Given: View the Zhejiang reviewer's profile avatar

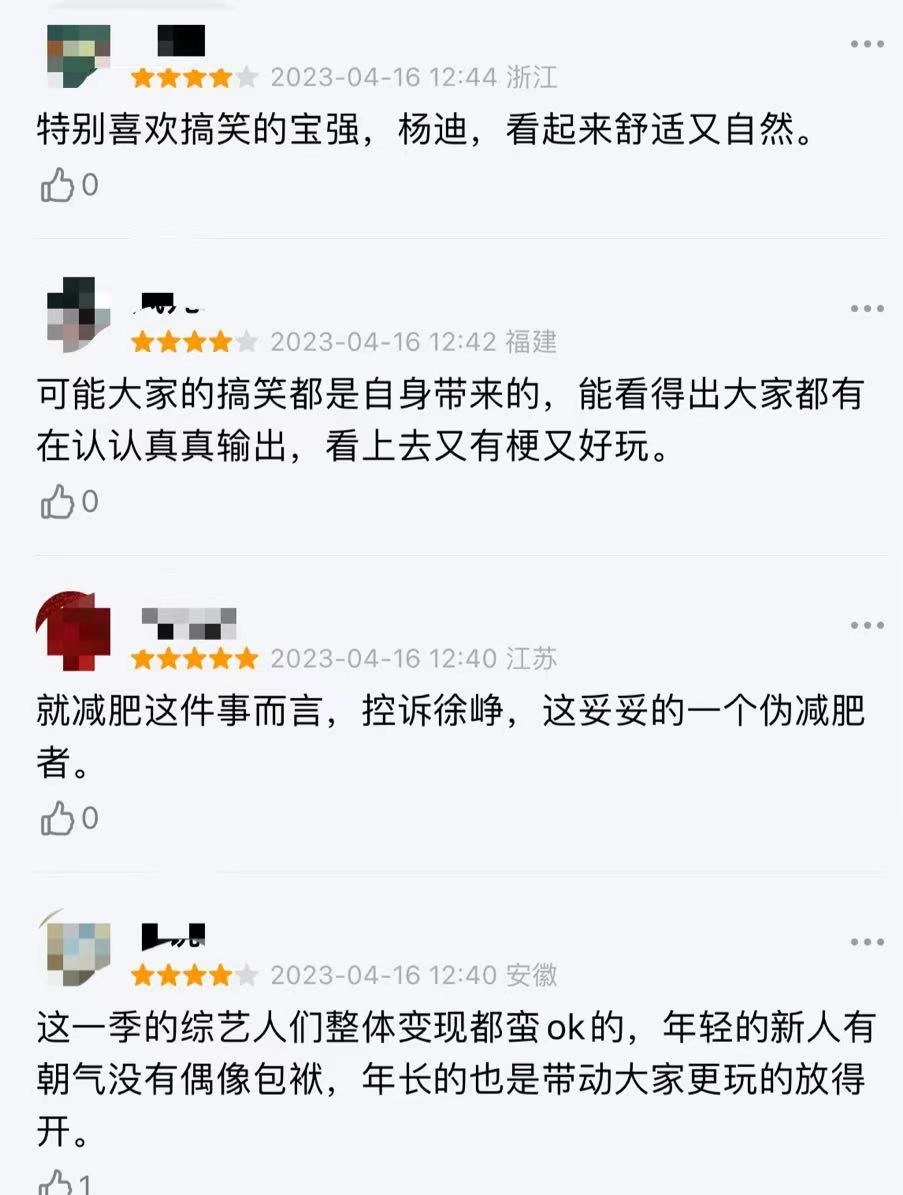Looking at the screenshot, I should click(x=78, y=55).
